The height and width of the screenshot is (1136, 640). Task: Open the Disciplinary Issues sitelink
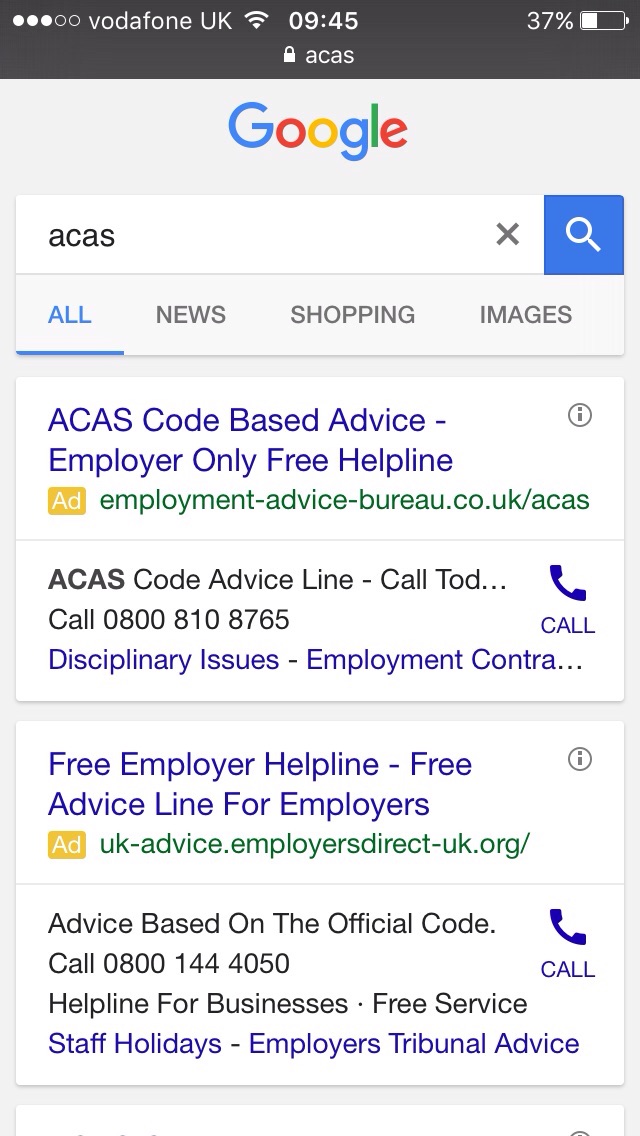click(x=164, y=660)
